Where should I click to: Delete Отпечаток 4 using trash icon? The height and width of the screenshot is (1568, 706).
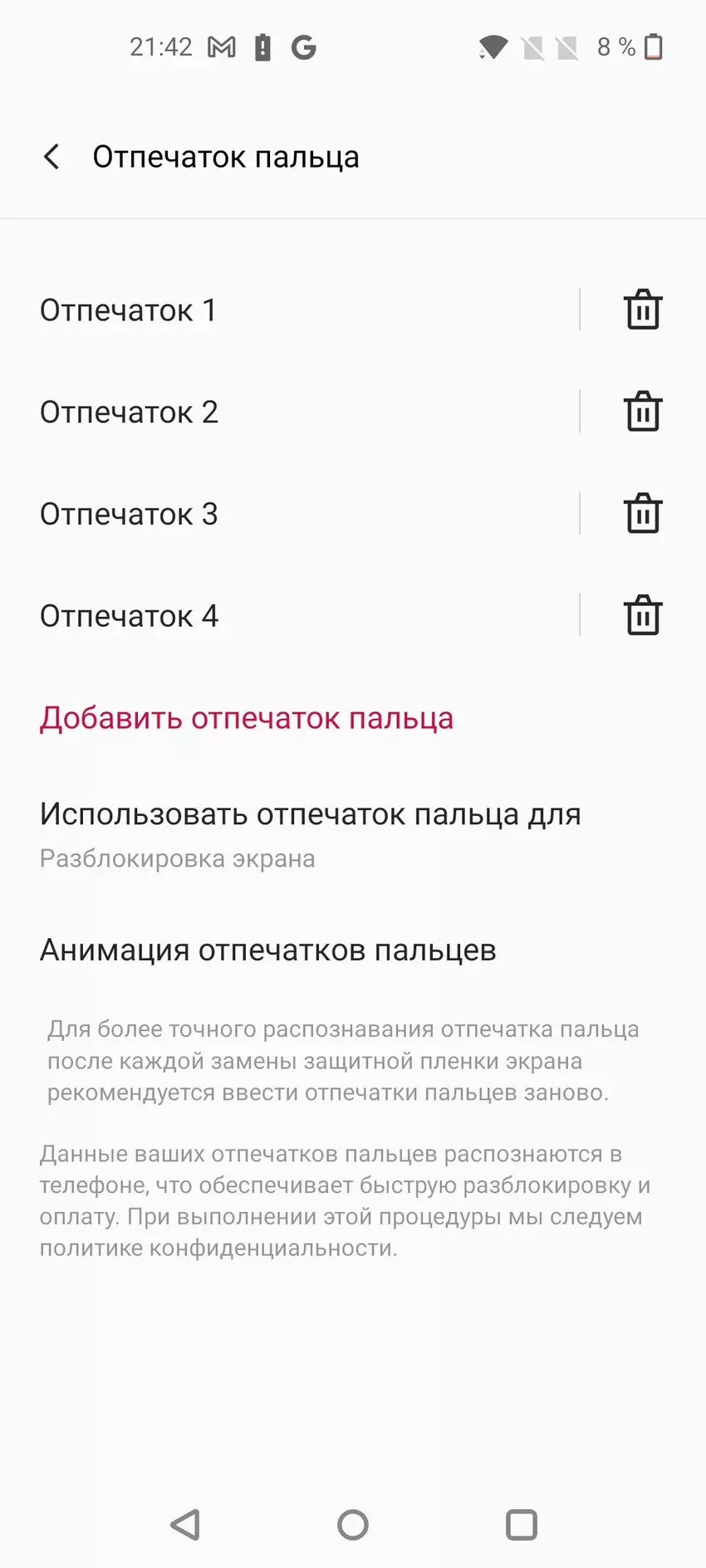(642, 615)
